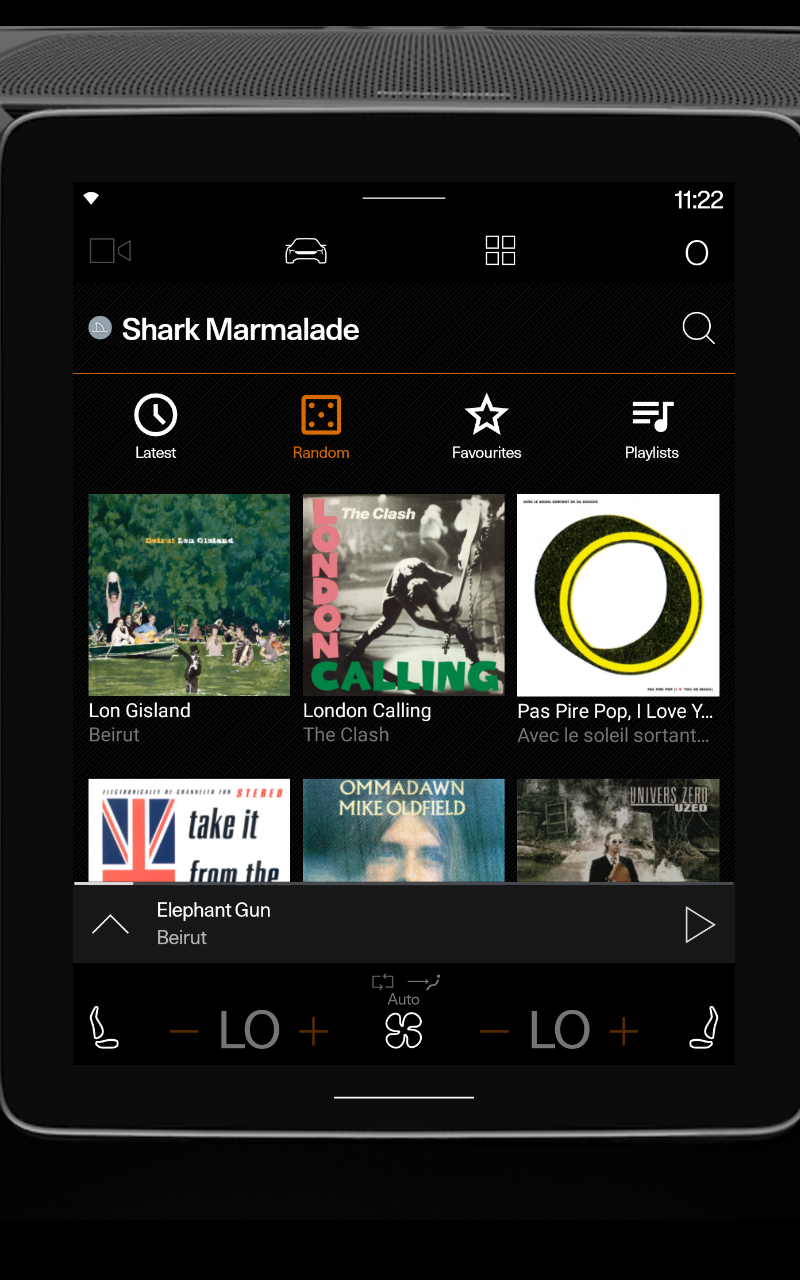Select the Random tab
This screenshot has height=1280, width=800.
click(x=321, y=427)
